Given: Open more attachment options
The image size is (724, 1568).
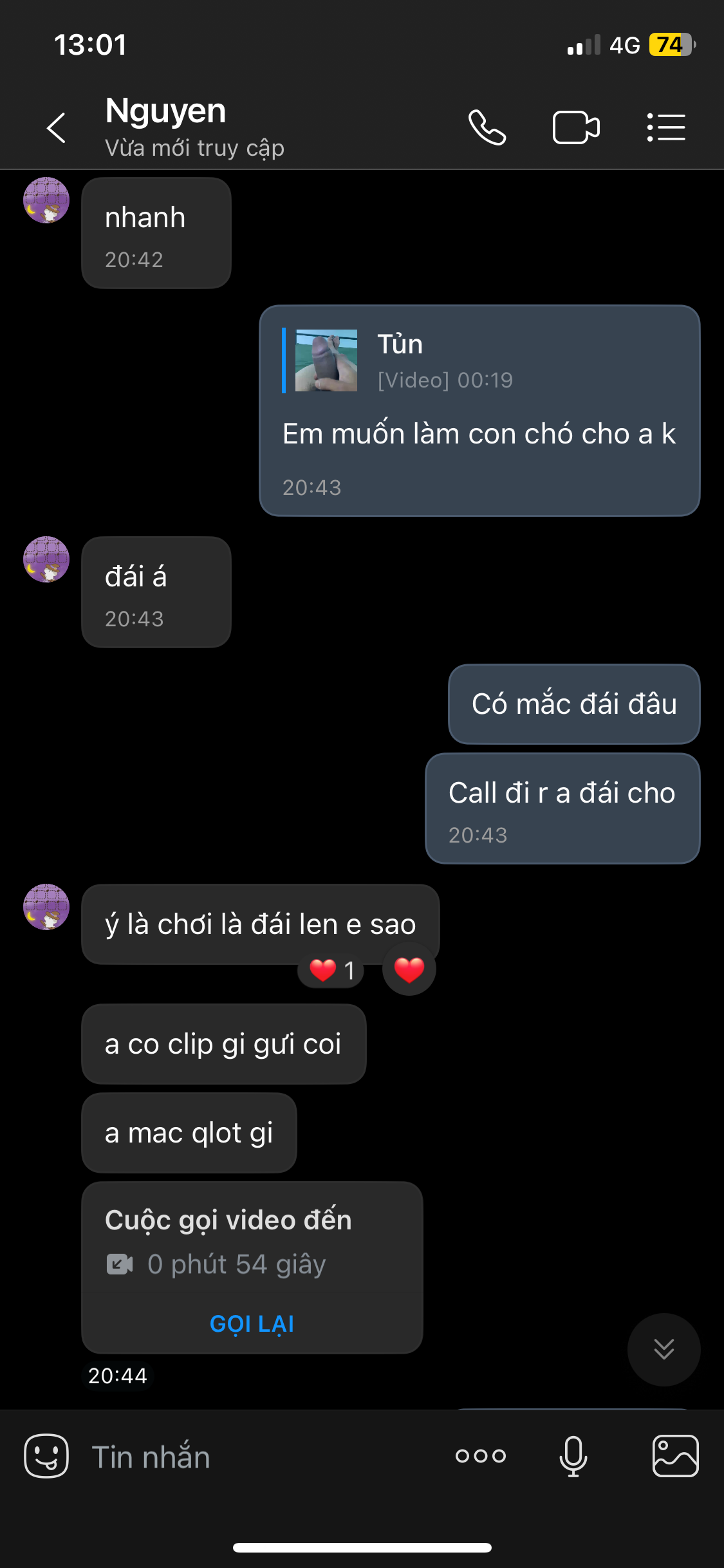Looking at the screenshot, I should click(481, 1456).
